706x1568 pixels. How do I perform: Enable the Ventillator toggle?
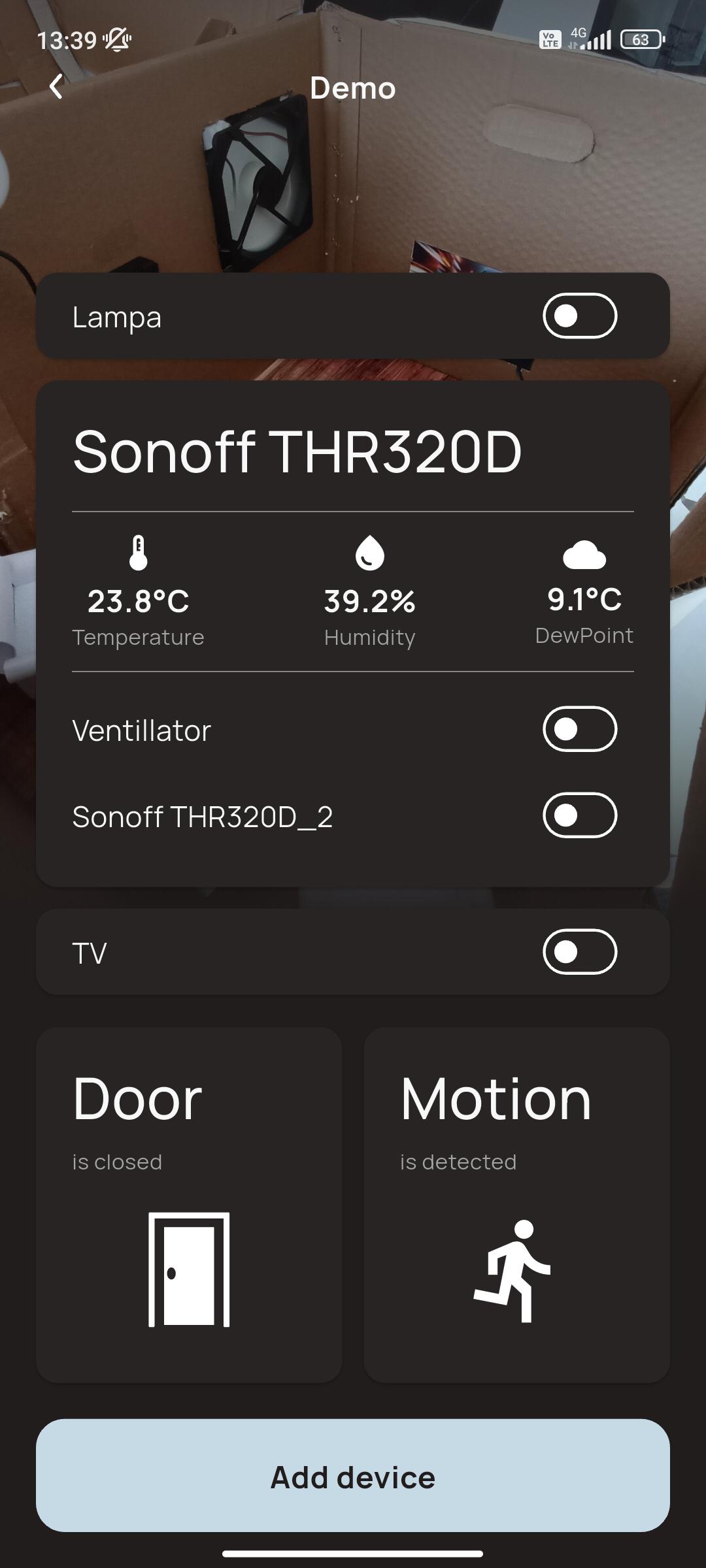pyautogui.click(x=579, y=729)
